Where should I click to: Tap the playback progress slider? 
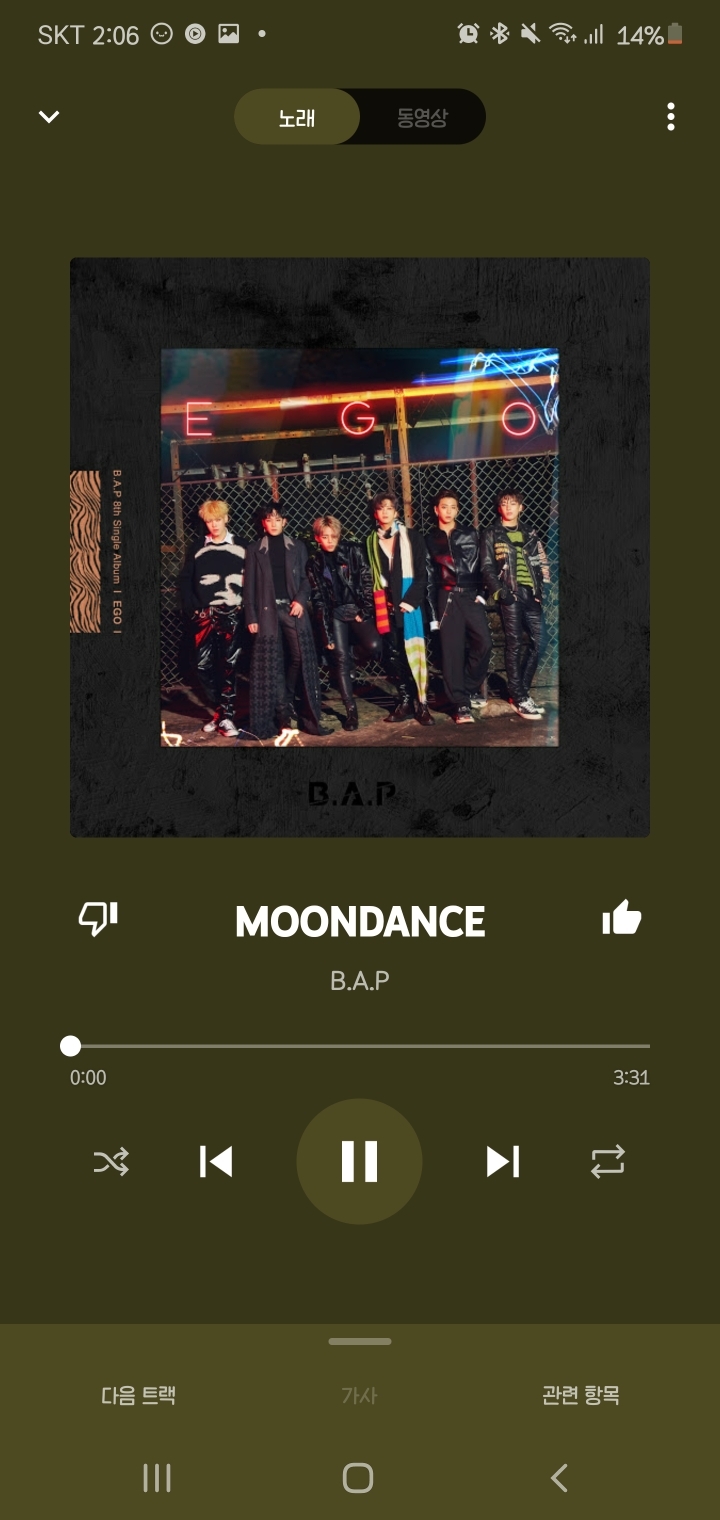360,1046
